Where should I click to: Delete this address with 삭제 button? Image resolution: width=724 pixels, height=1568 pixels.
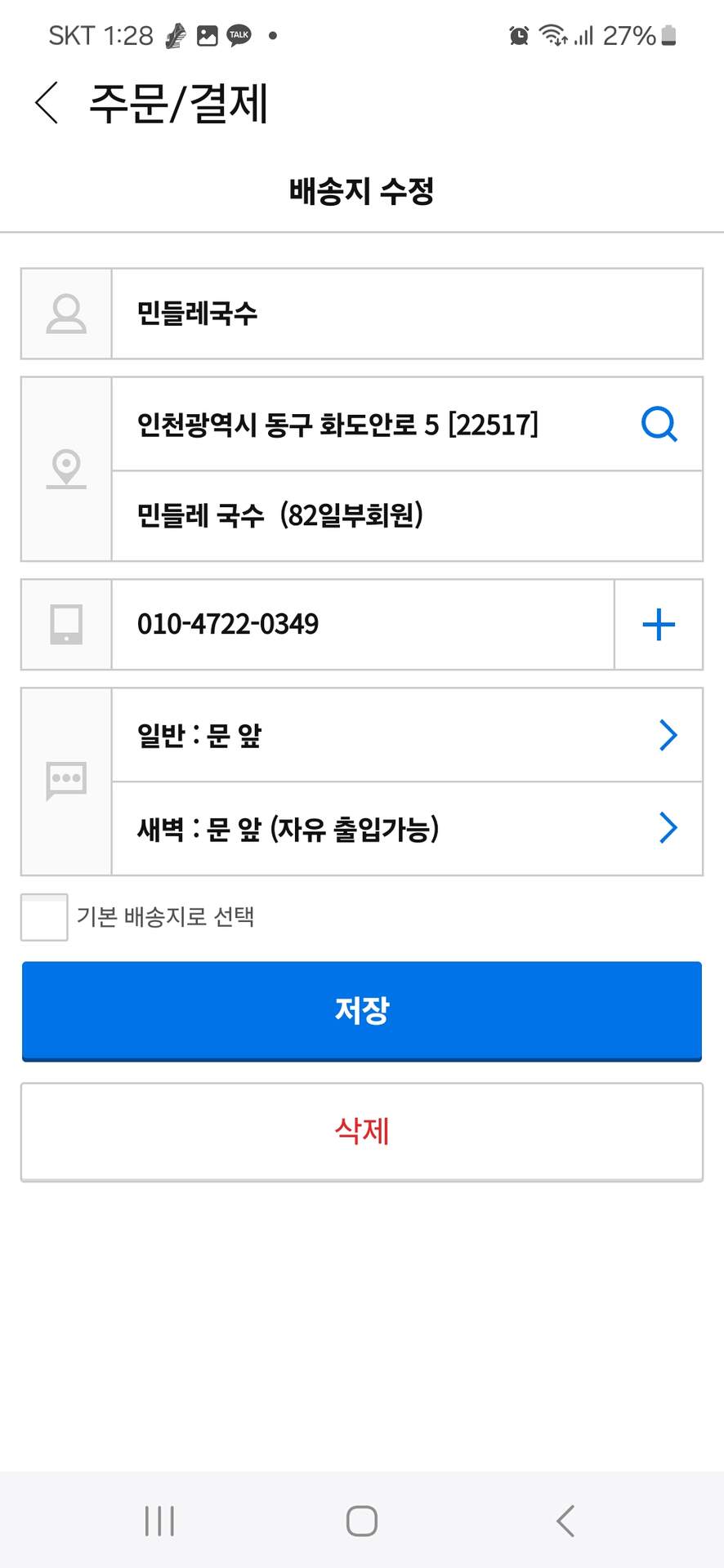pos(362,1132)
